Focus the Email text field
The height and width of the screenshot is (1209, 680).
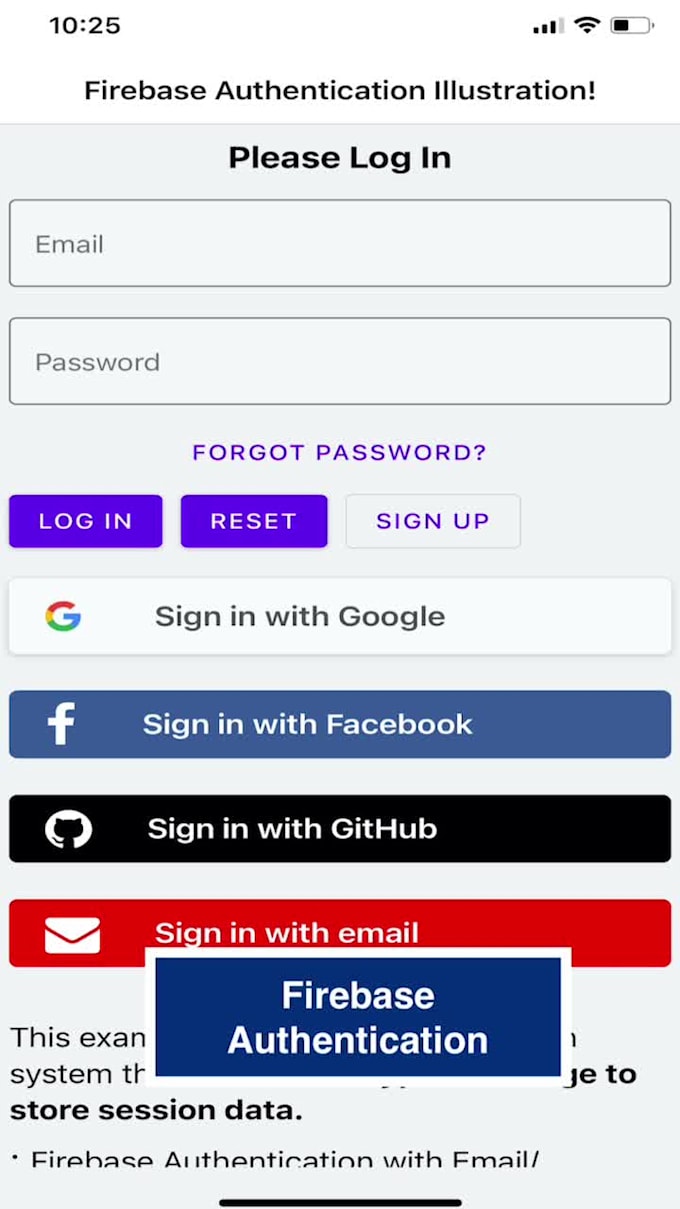coord(340,243)
